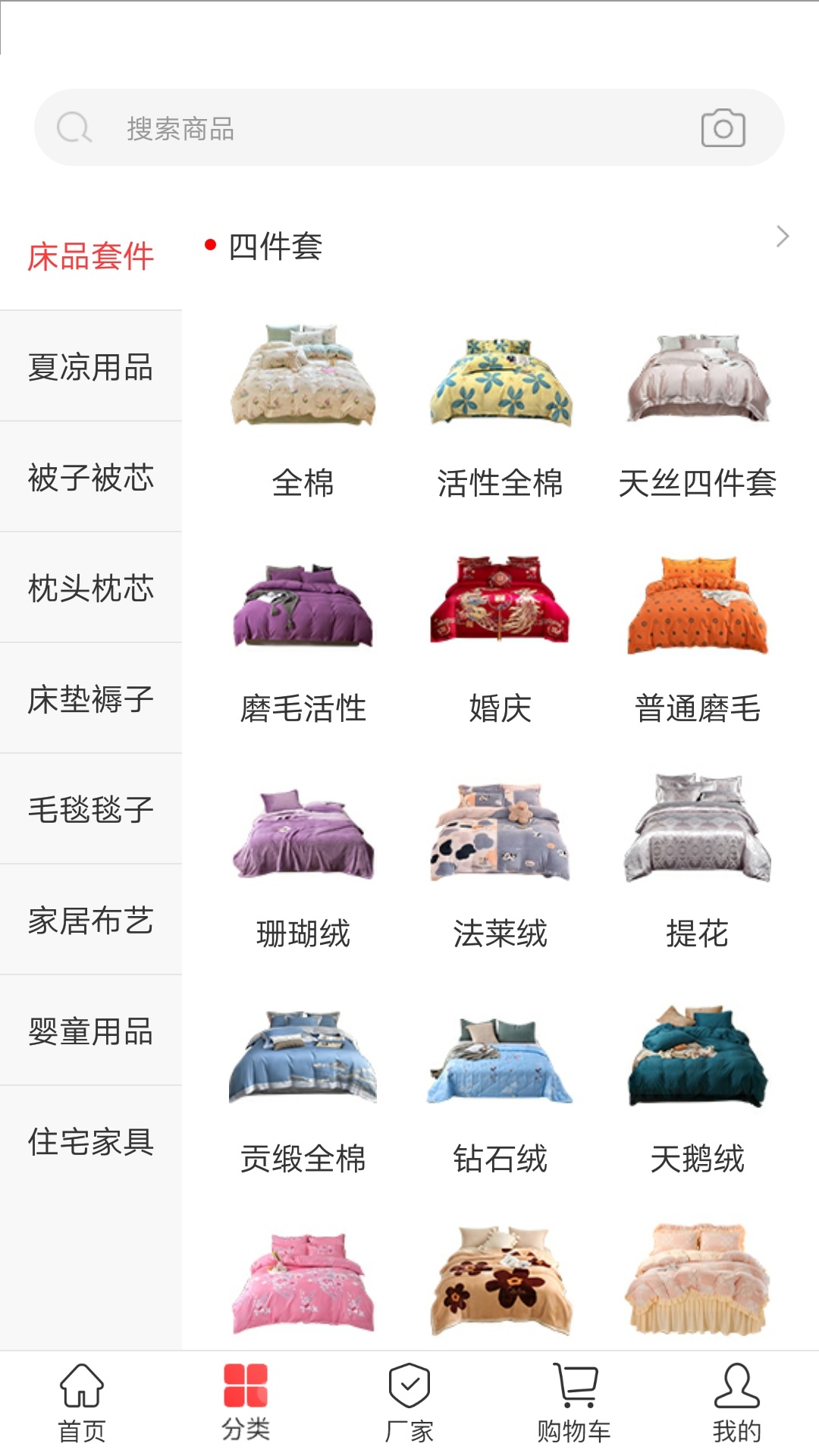
Task: Switch to the 被子被芯 category
Action: pyautogui.click(x=91, y=478)
